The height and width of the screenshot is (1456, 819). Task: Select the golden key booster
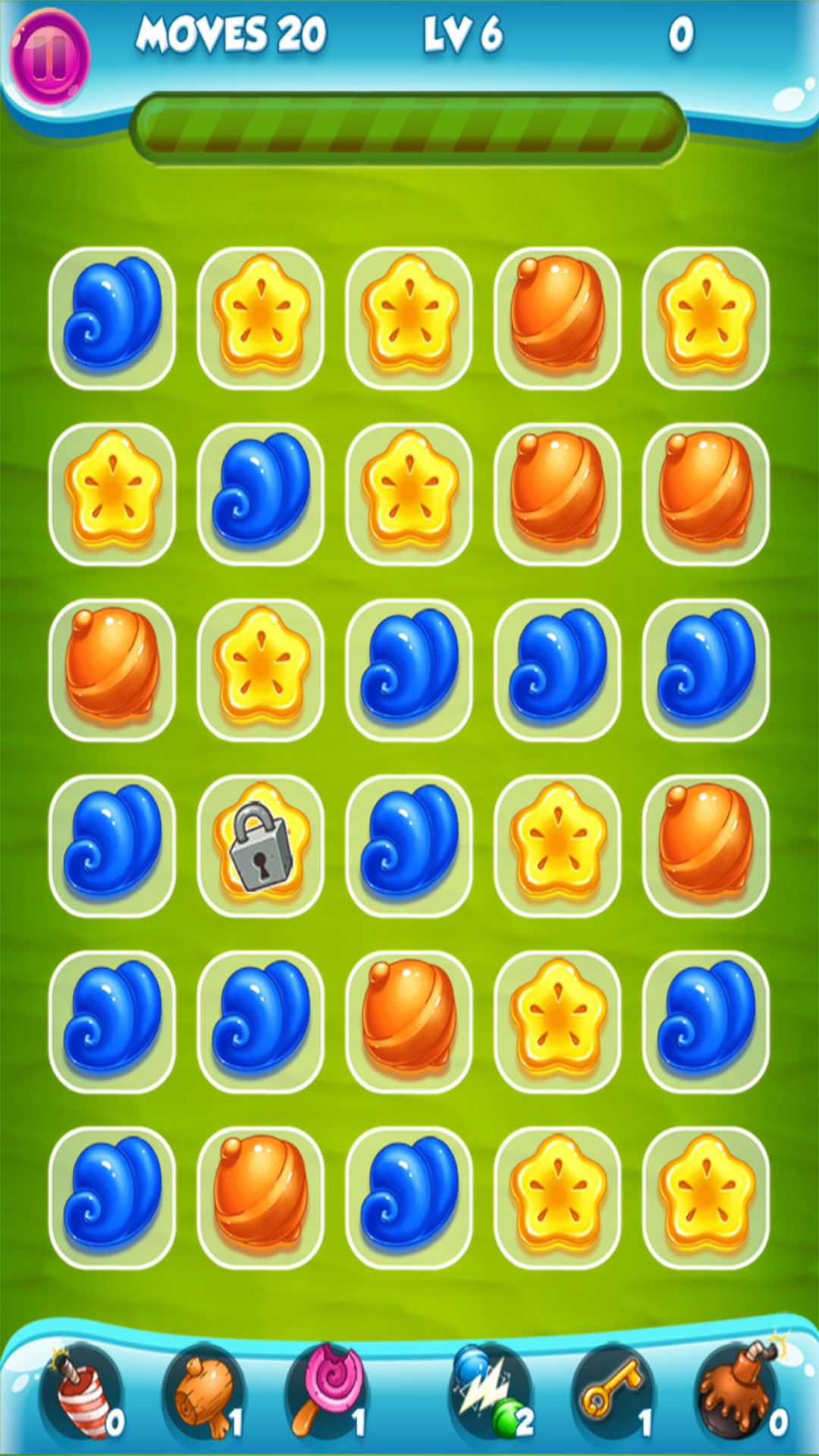pyautogui.click(x=613, y=1392)
